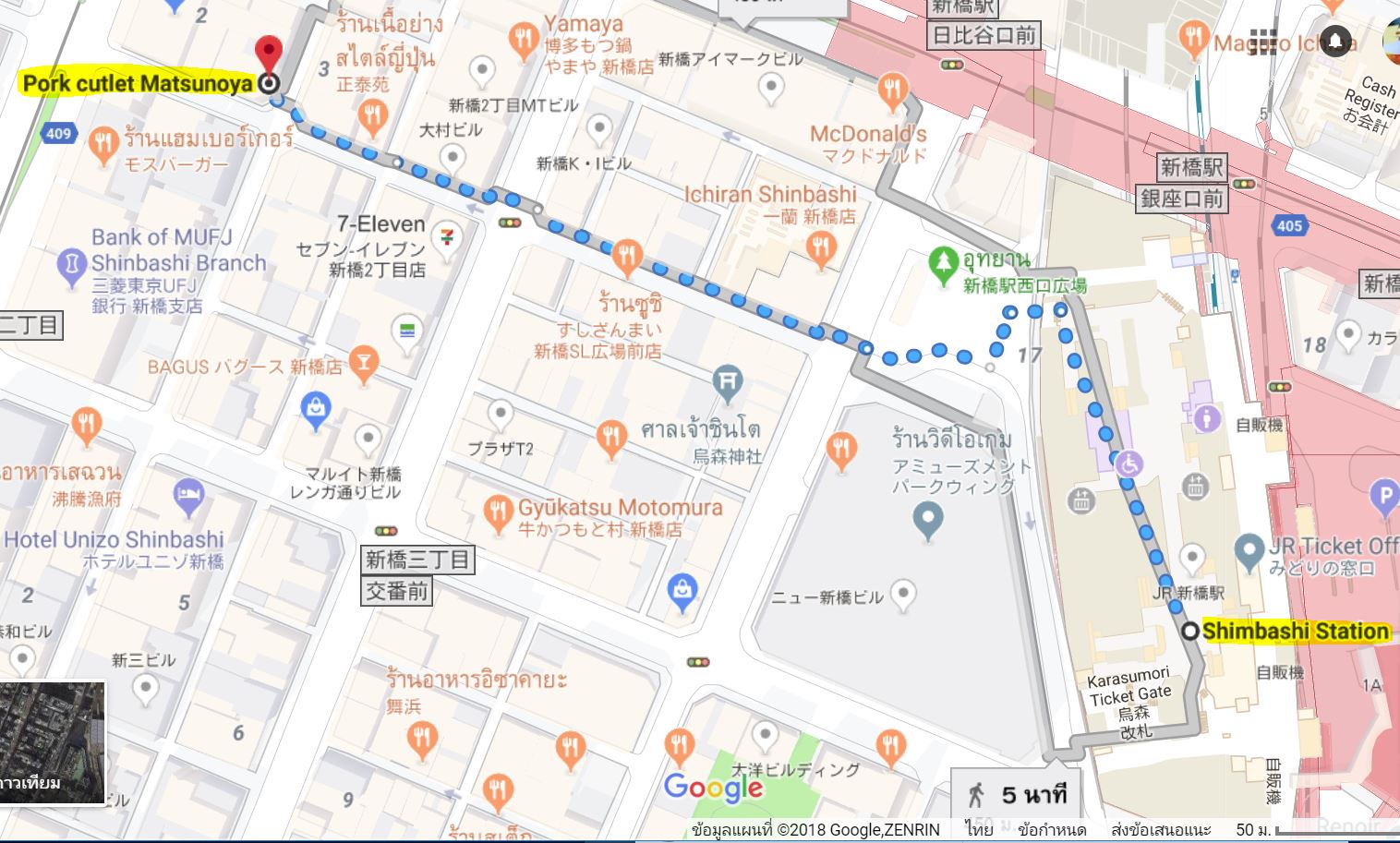This screenshot has width=1400, height=843.
Task: Open the JR Ticket Office marker
Action: (1249, 551)
